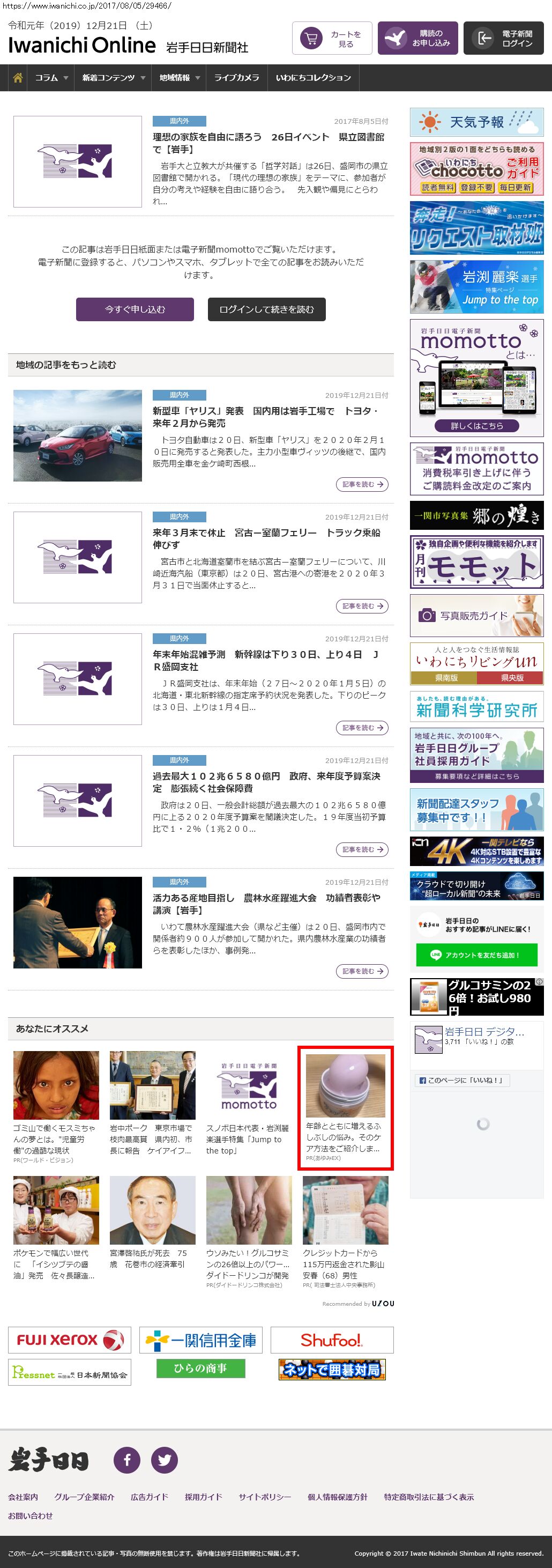
Task: Choose ログインして続きを読む to continue reading
Action: tap(266, 309)
